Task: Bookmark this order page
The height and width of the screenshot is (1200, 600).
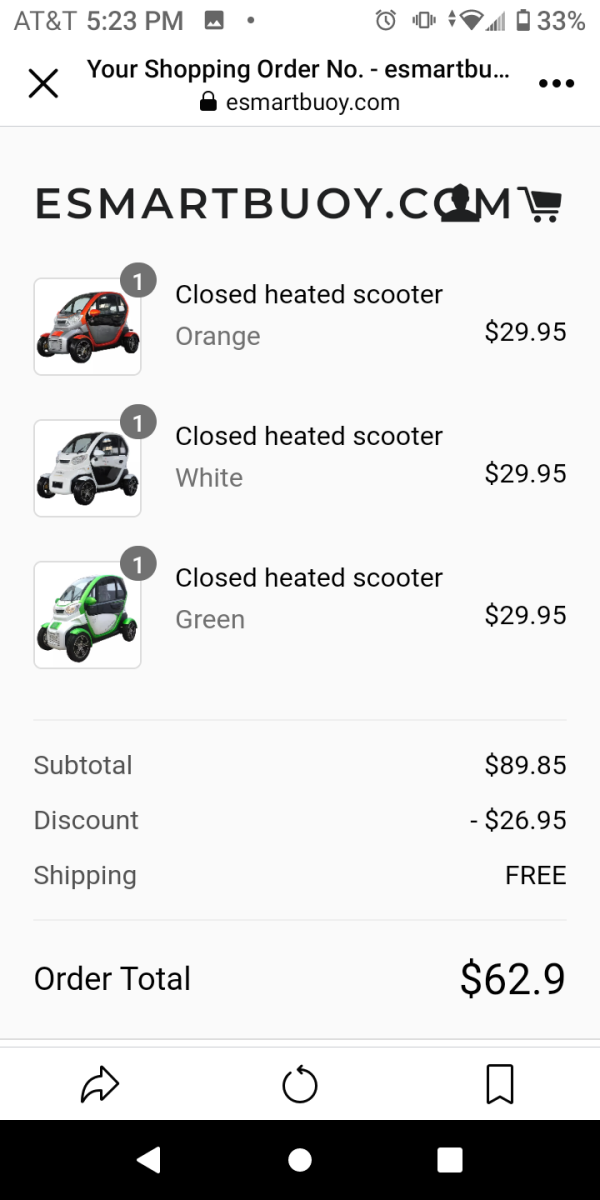Action: pos(500,1084)
